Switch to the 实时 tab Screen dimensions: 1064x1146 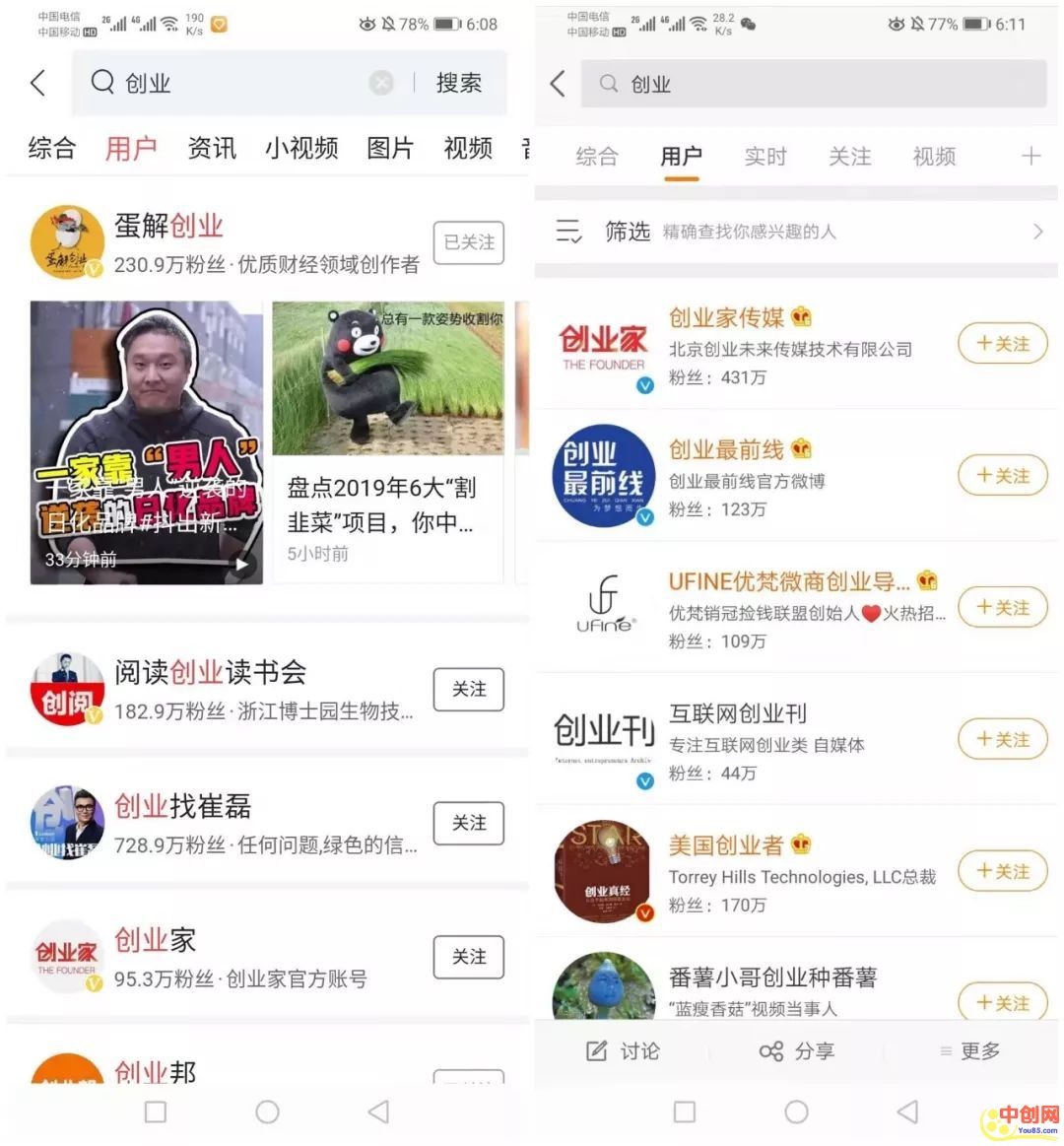(765, 157)
